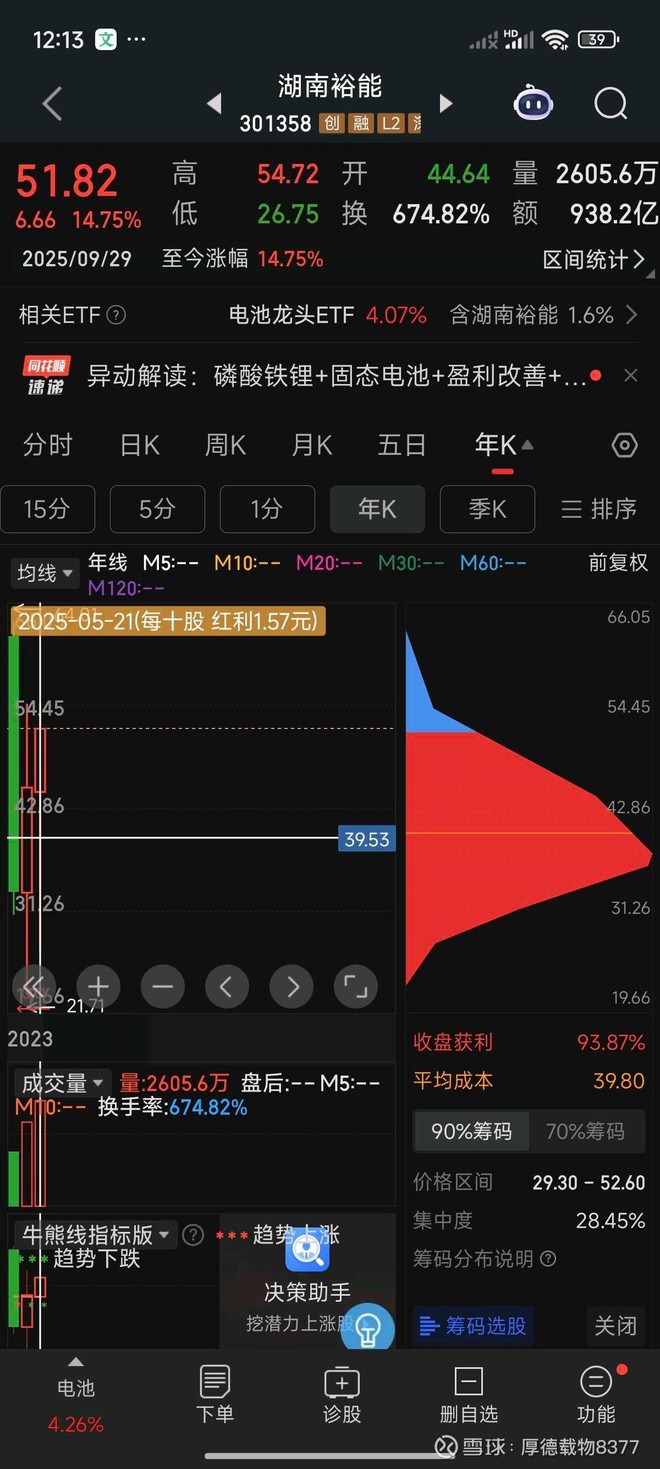Expand the 均线 indicator dropdown

[45, 573]
